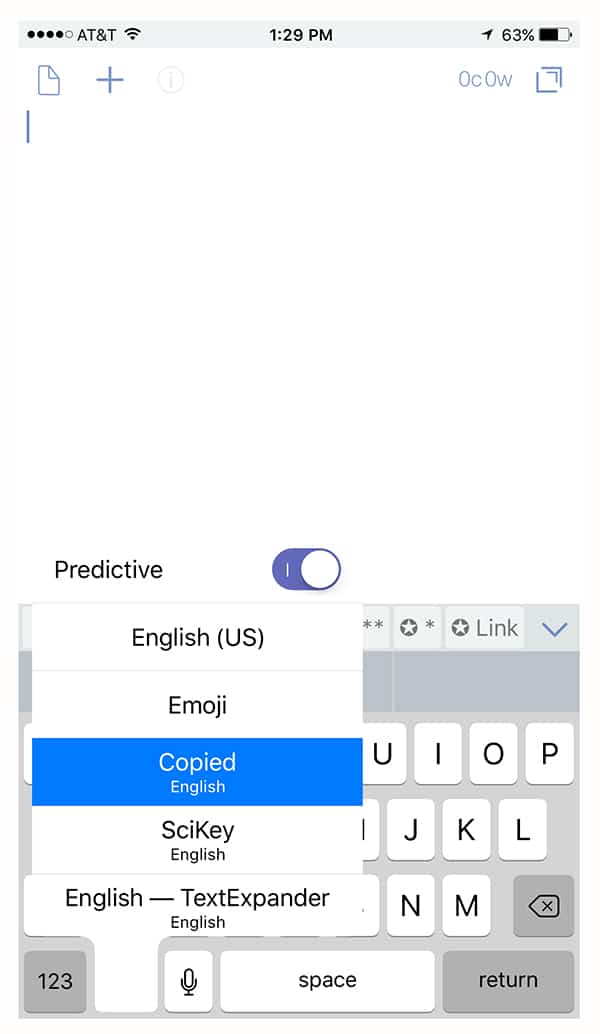Create a new document with plus
Image resolution: width=600 pixels, height=1034 pixels.
(x=109, y=80)
